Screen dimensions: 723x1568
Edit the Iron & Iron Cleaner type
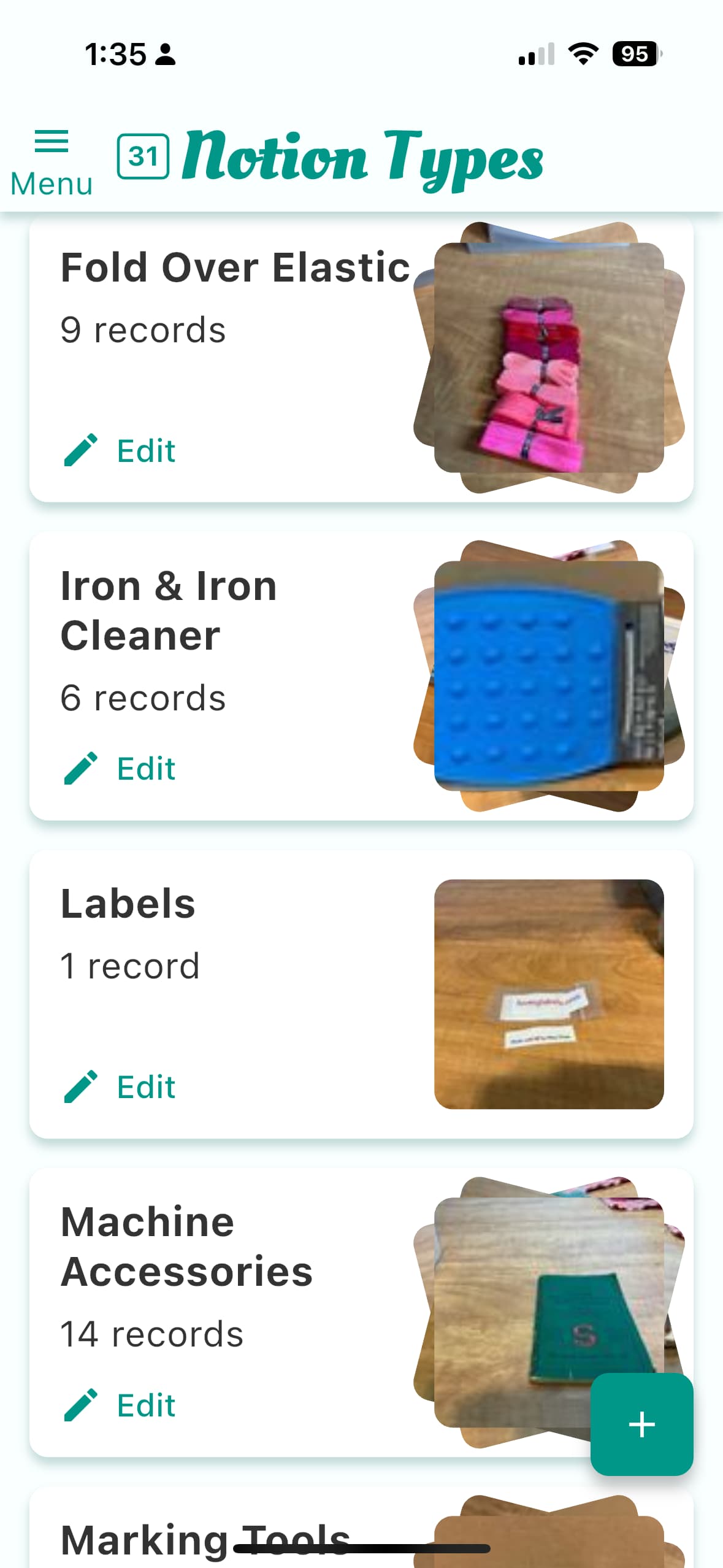(120, 768)
